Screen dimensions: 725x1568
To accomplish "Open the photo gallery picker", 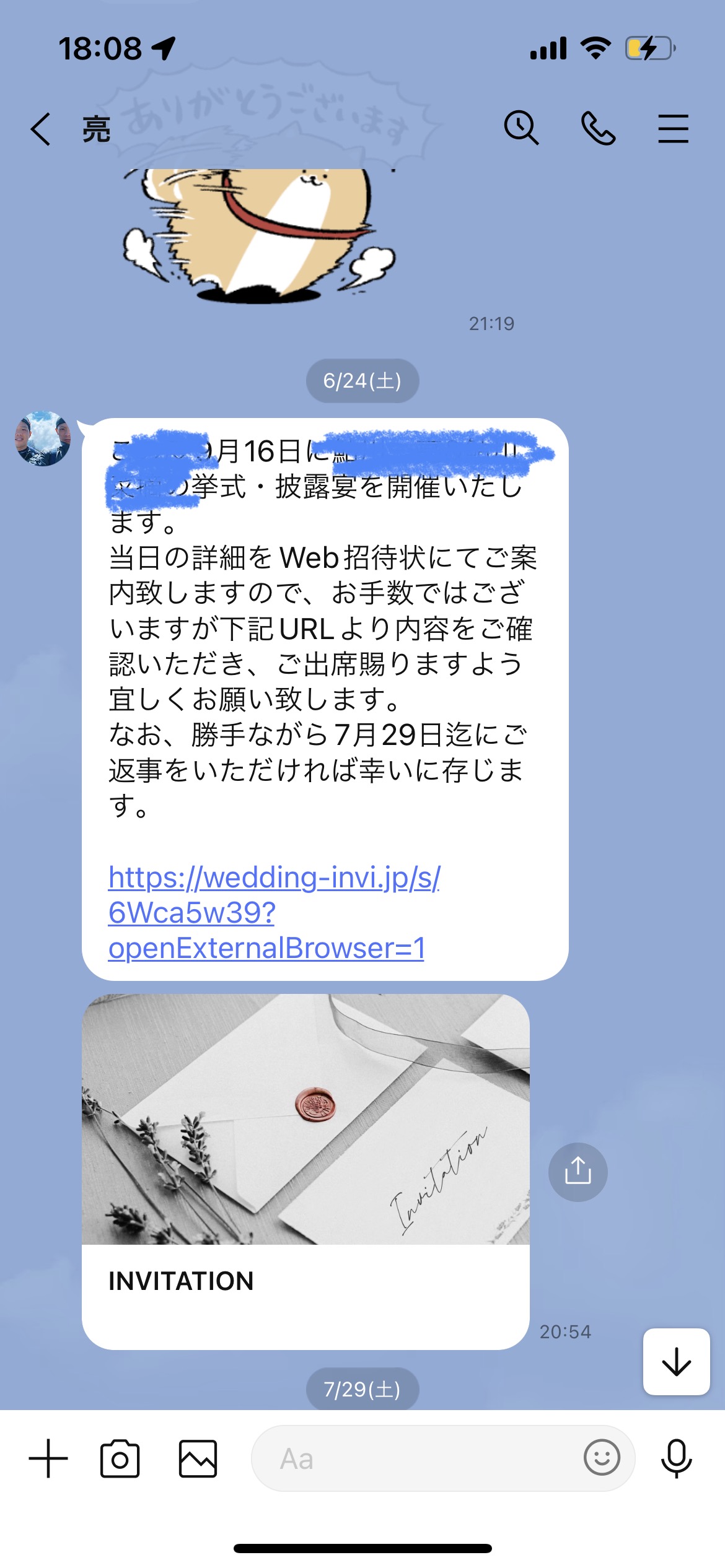I will [x=198, y=1458].
